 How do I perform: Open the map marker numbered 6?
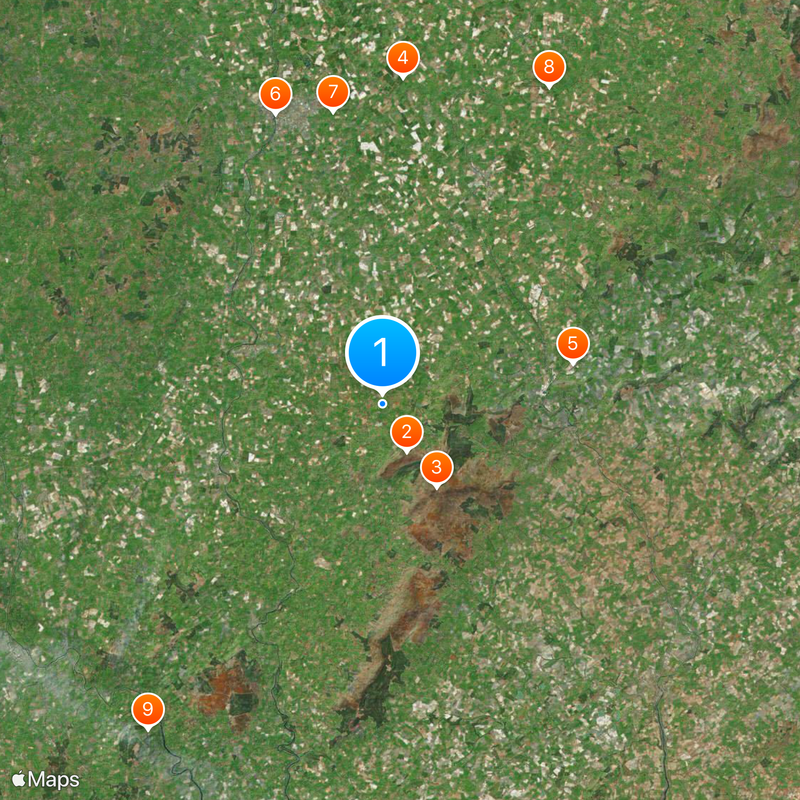[275, 95]
